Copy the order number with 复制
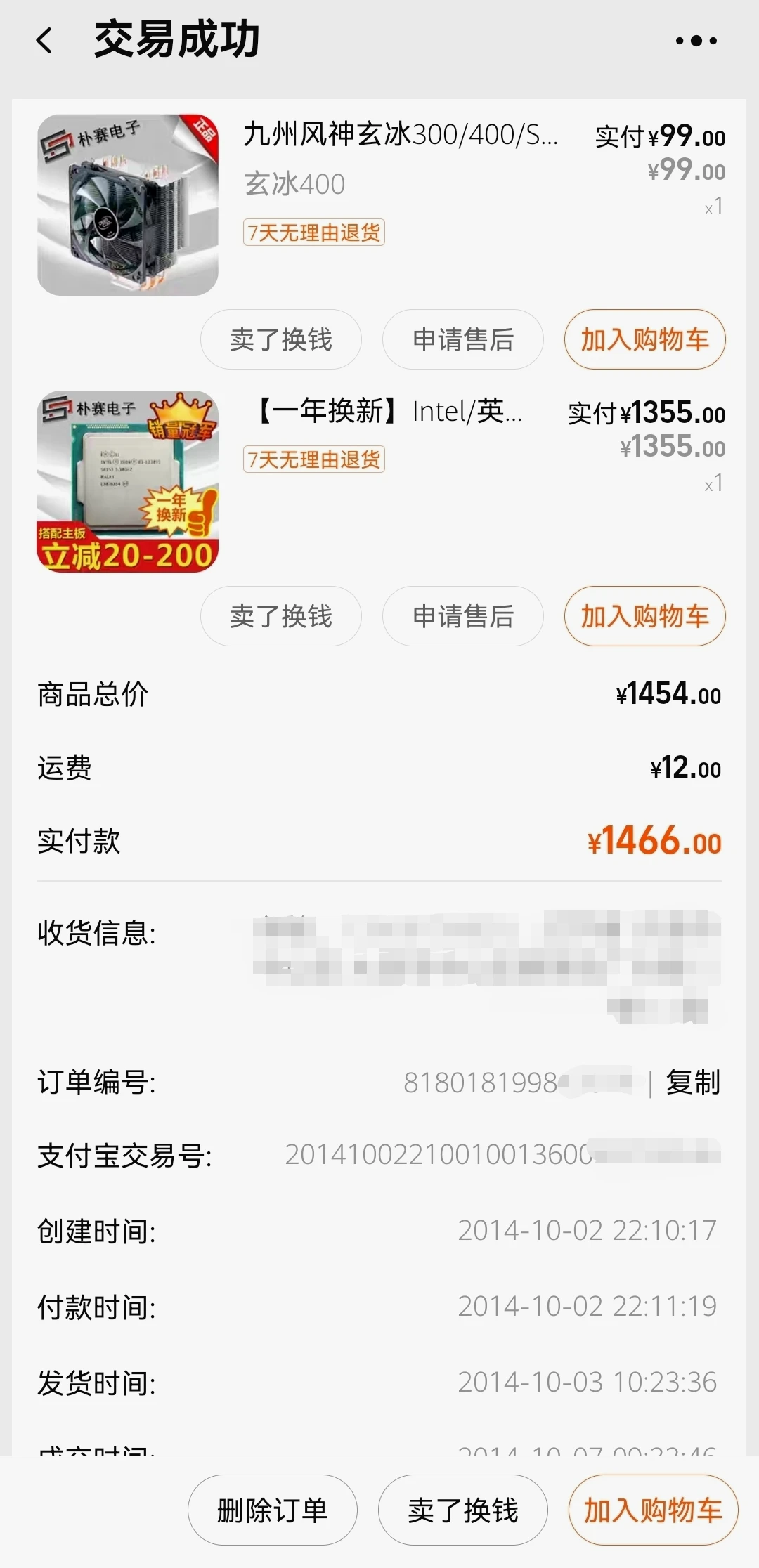This screenshot has height=1568, width=759. (693, 1082)
